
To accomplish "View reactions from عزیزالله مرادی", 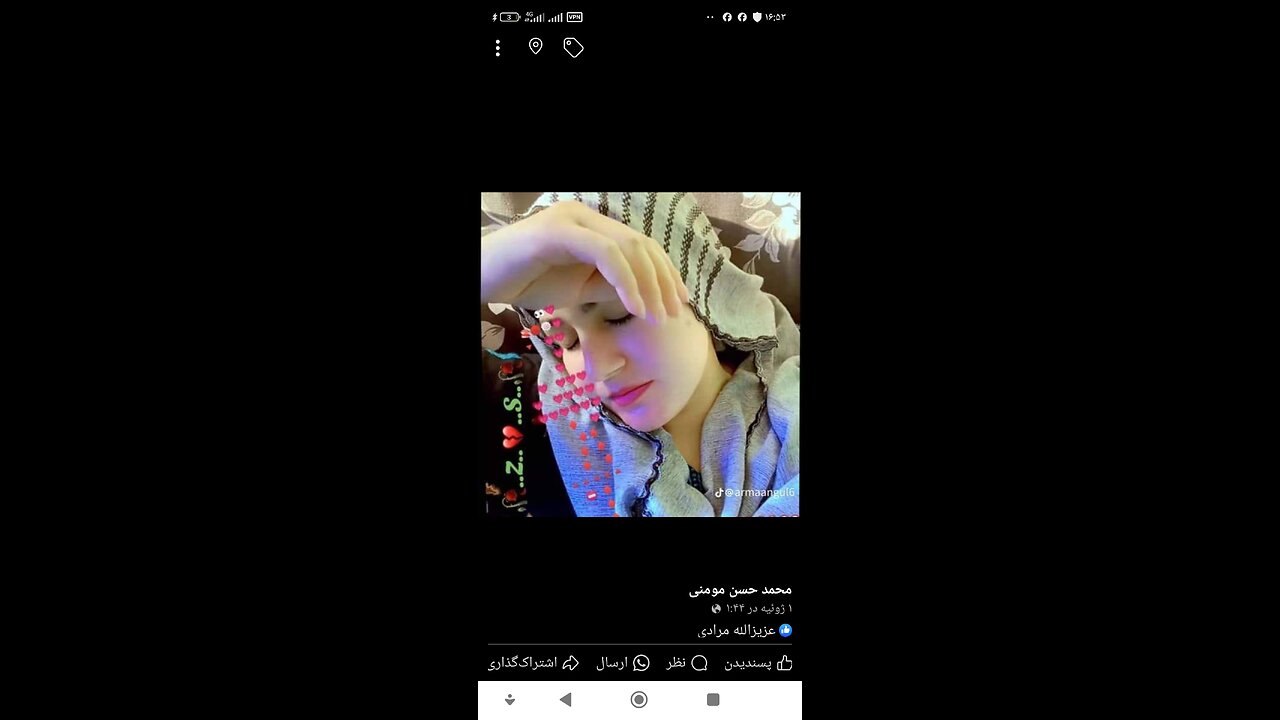I will tap(744, 630).
